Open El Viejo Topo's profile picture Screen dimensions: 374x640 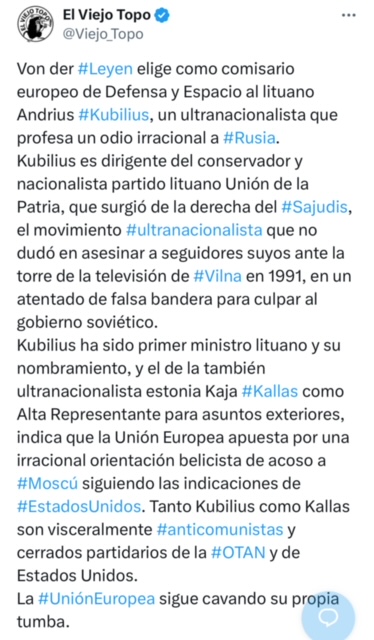click(x=36, y=24)
